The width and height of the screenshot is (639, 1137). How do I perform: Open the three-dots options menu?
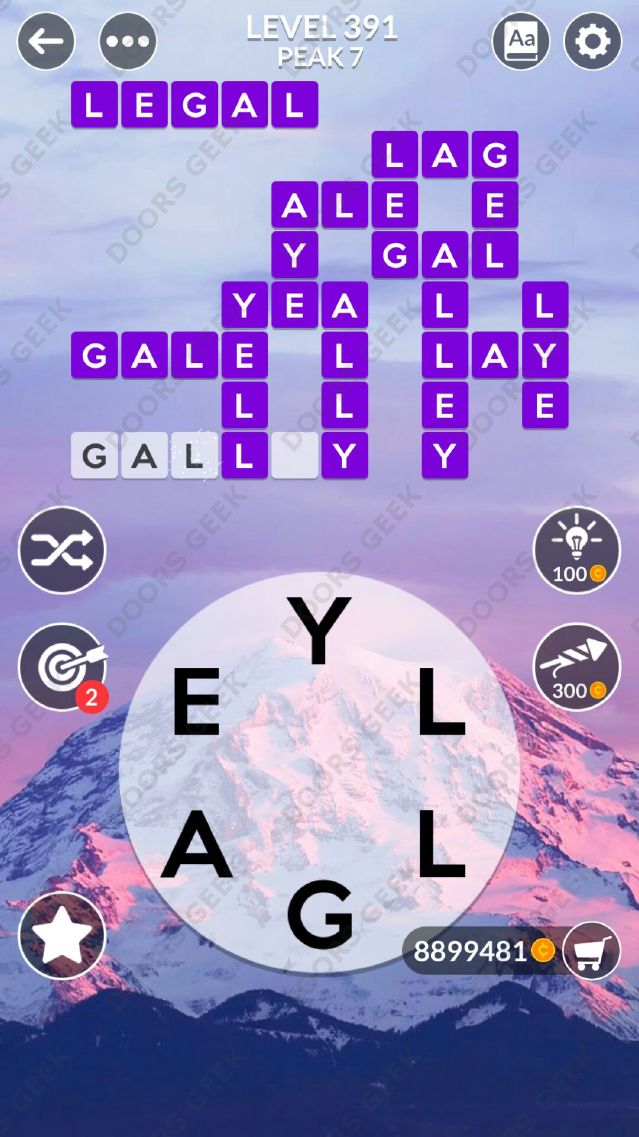coord(128,41)
